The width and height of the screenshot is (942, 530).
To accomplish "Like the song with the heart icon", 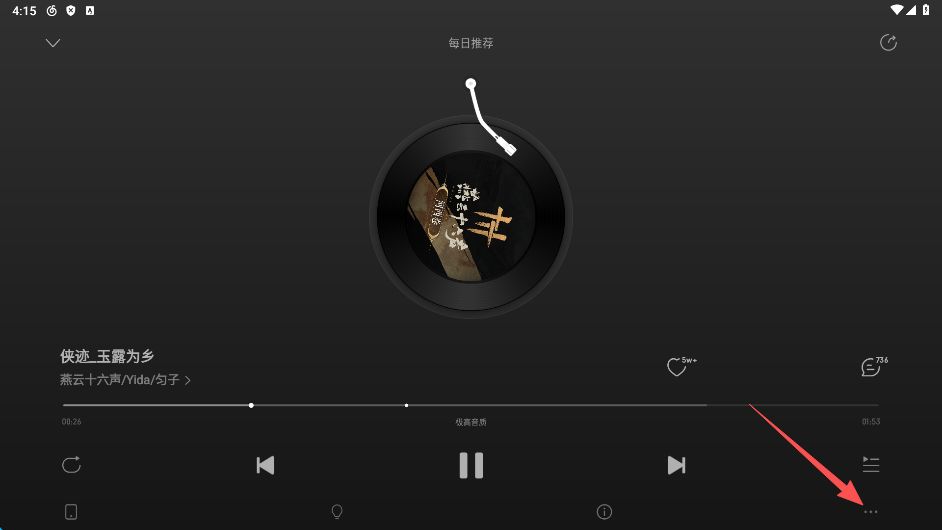I will [677, 367].
